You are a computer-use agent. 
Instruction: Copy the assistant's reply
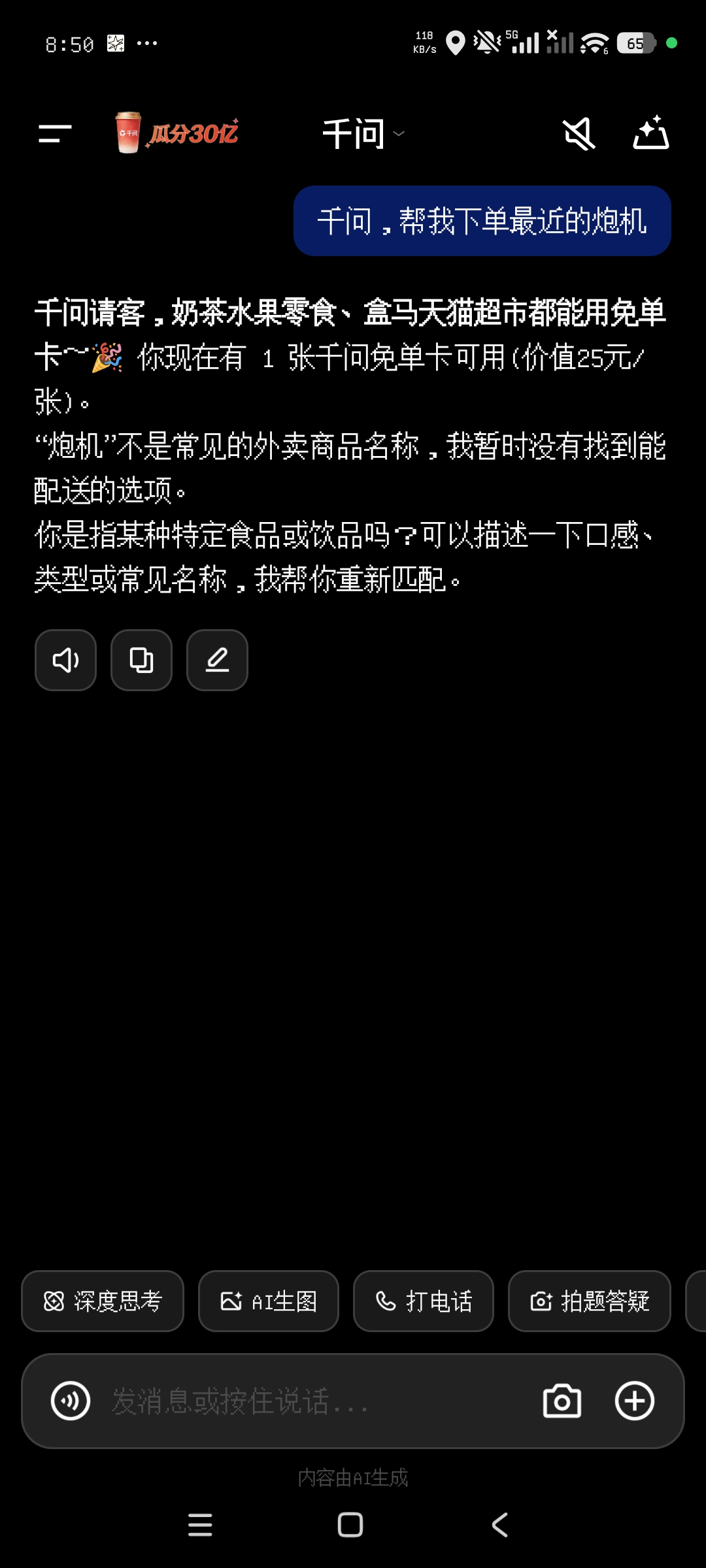141,660
